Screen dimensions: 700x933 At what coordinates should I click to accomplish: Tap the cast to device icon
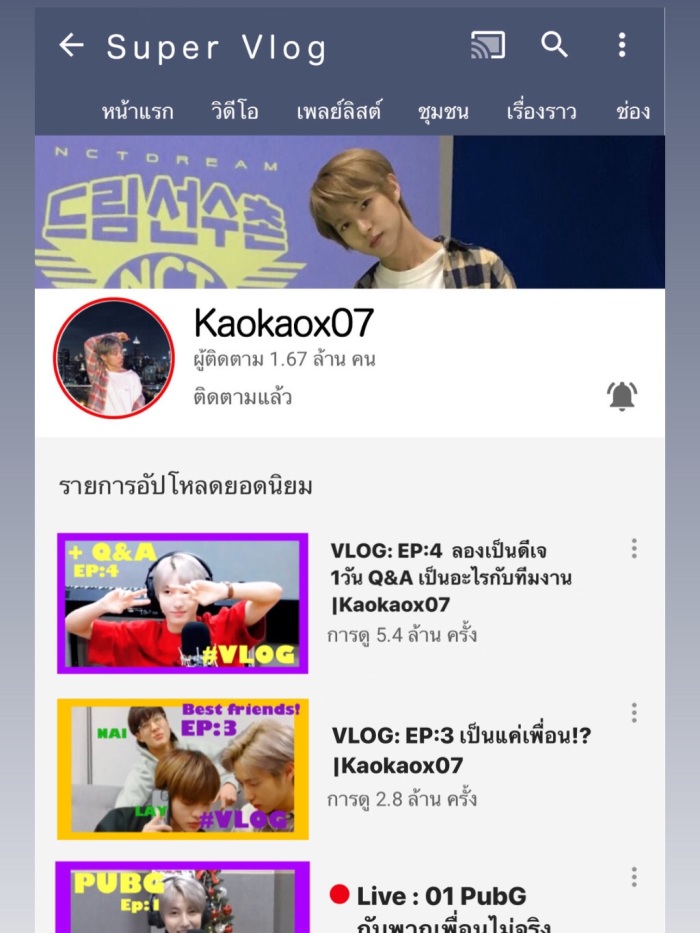coord(488,45)
